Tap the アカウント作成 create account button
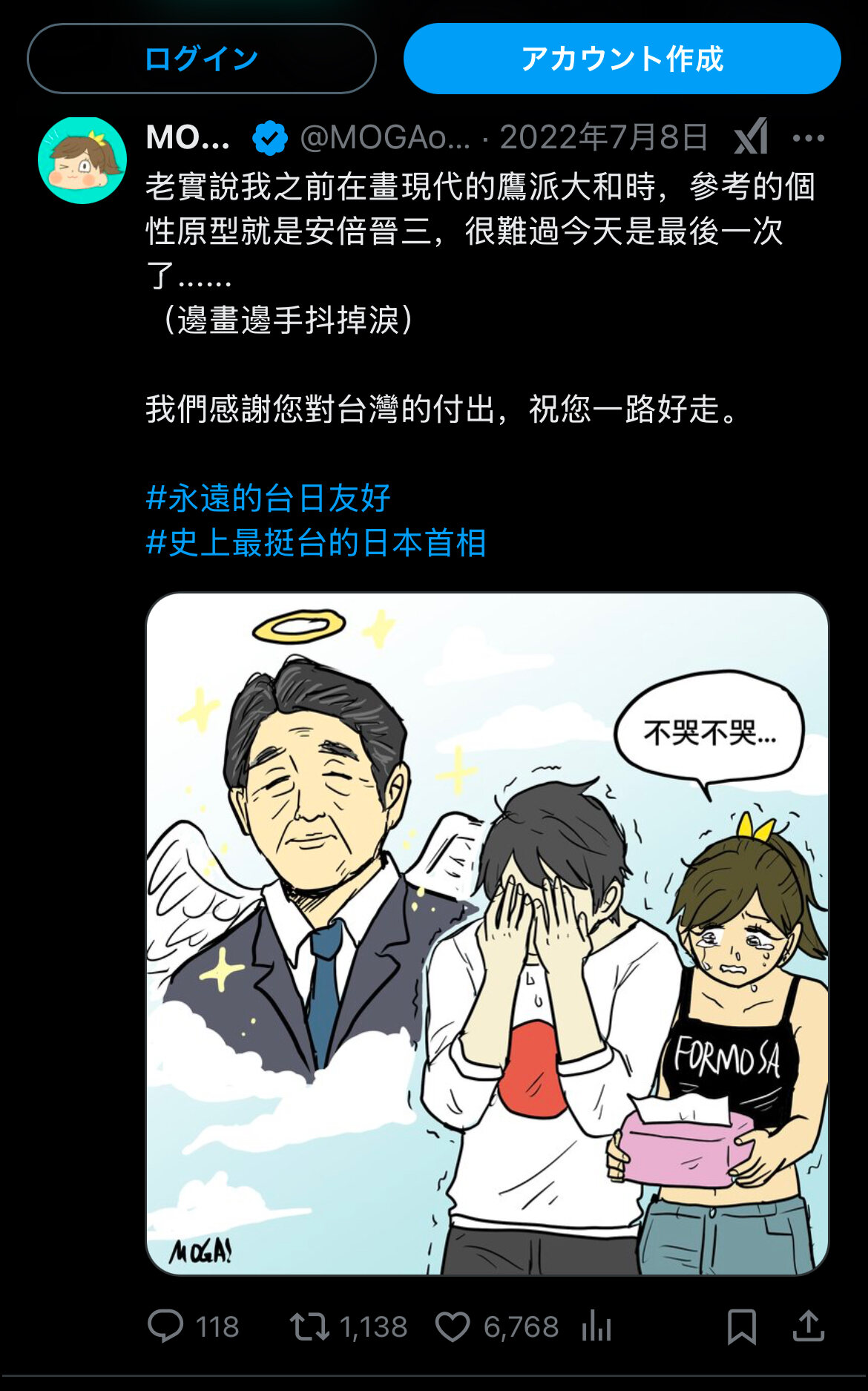The width and height of the screenshot is (868, 1391). [x=622, y=59]
